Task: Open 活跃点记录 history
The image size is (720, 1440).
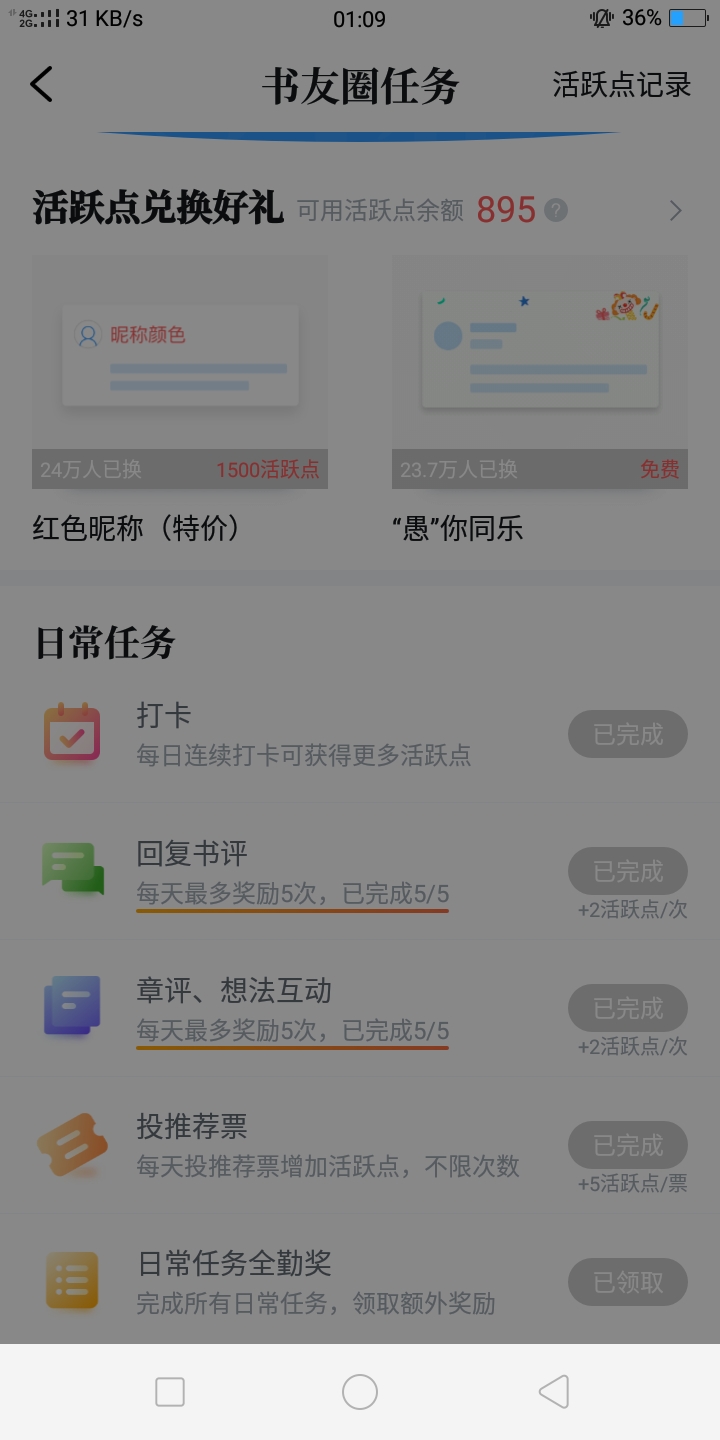Action: tap(621, 85)
